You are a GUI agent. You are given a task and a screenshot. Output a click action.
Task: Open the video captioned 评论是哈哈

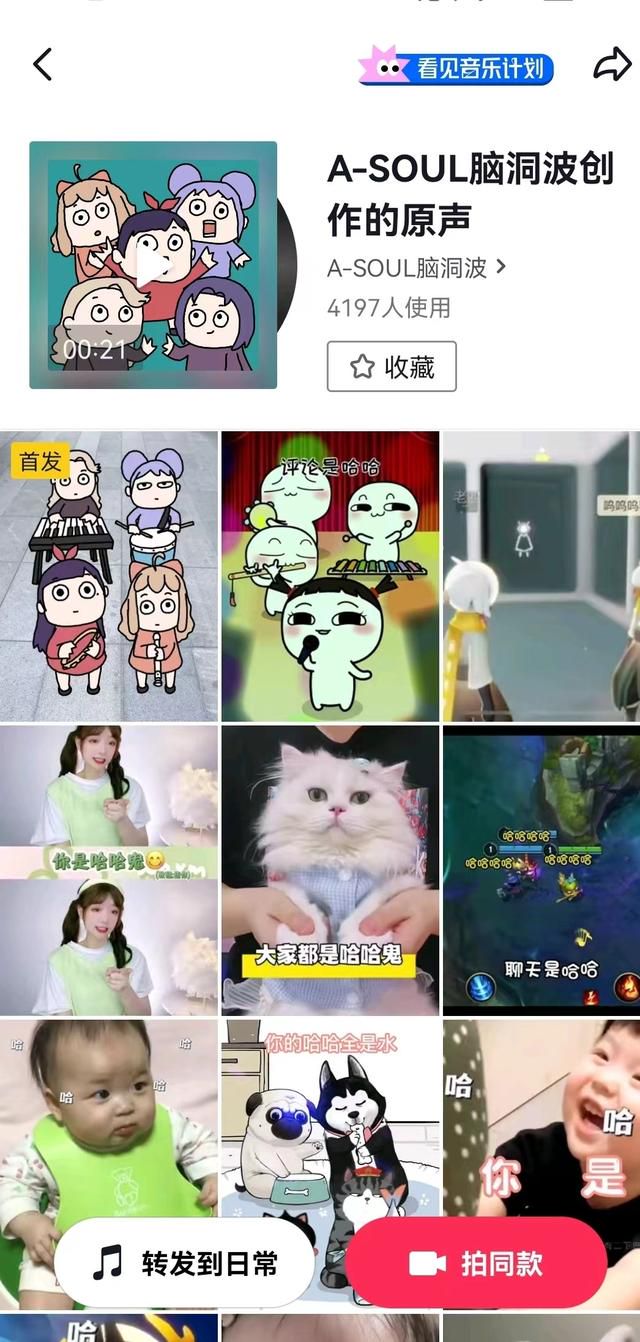pyautogui.click(x=330, y=576)
